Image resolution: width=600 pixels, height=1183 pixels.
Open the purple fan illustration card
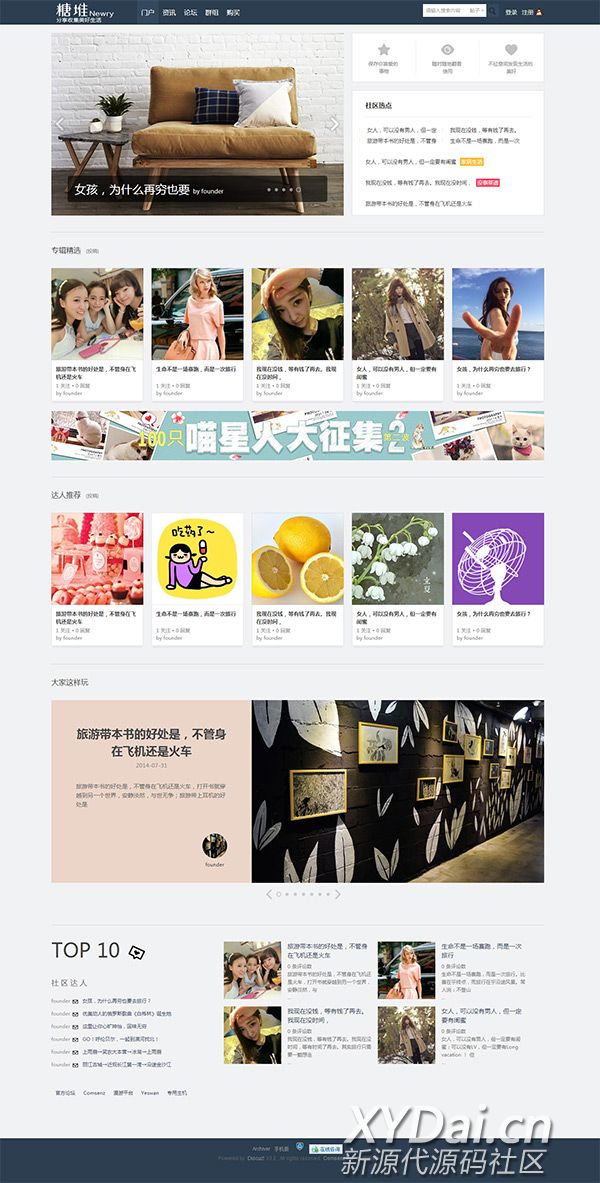click(497, 559)
